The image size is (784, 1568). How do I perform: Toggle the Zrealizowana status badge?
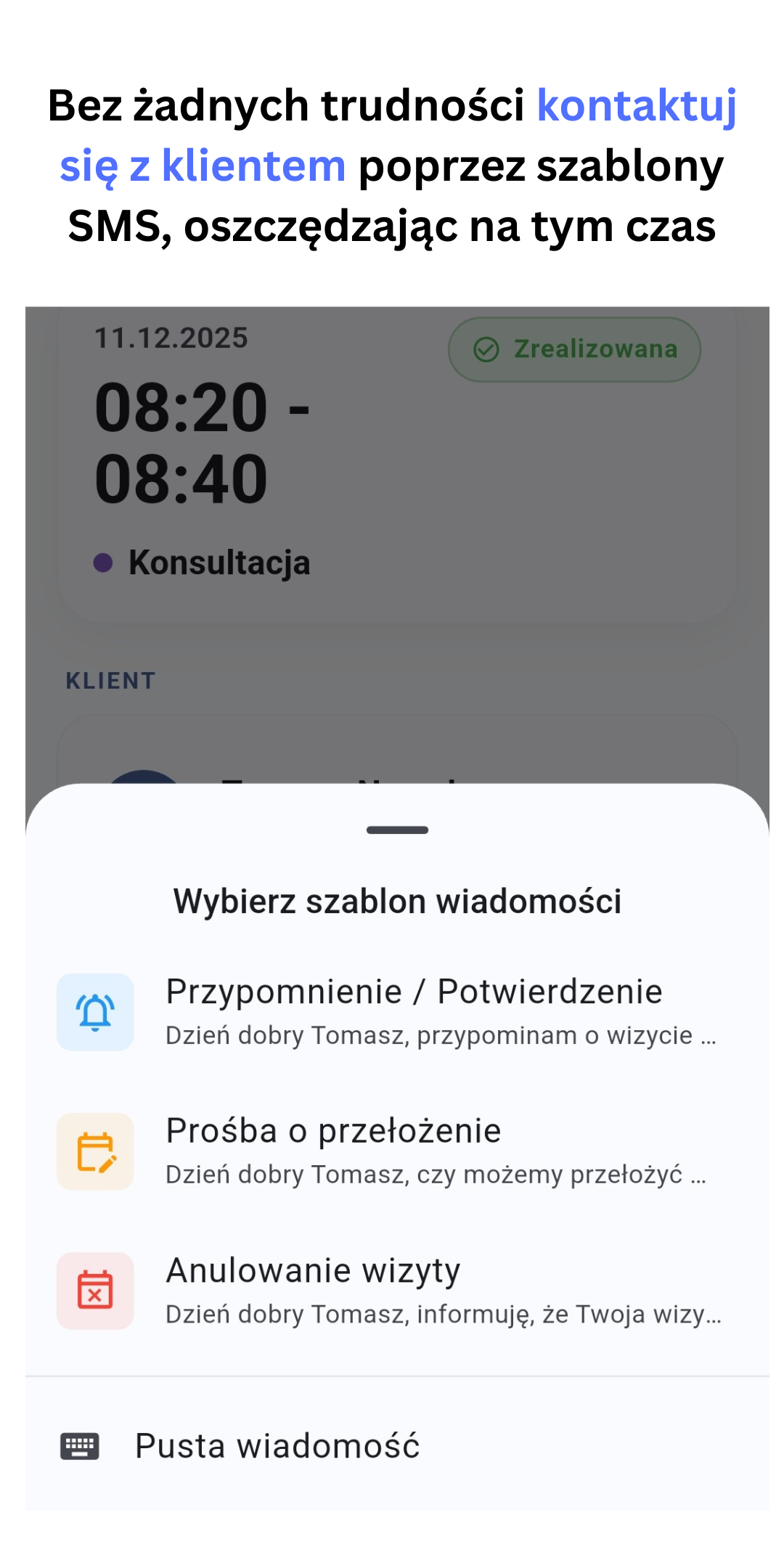(x=575, y=348)
